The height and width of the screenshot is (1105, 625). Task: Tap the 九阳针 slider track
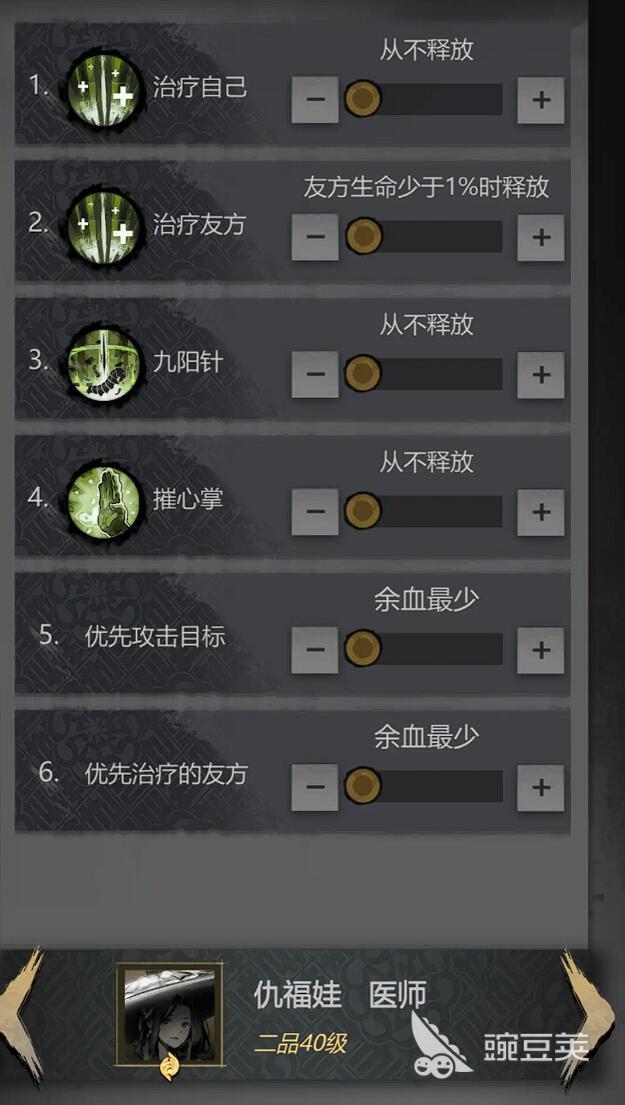pyautogui.click(x=430, y=375)
